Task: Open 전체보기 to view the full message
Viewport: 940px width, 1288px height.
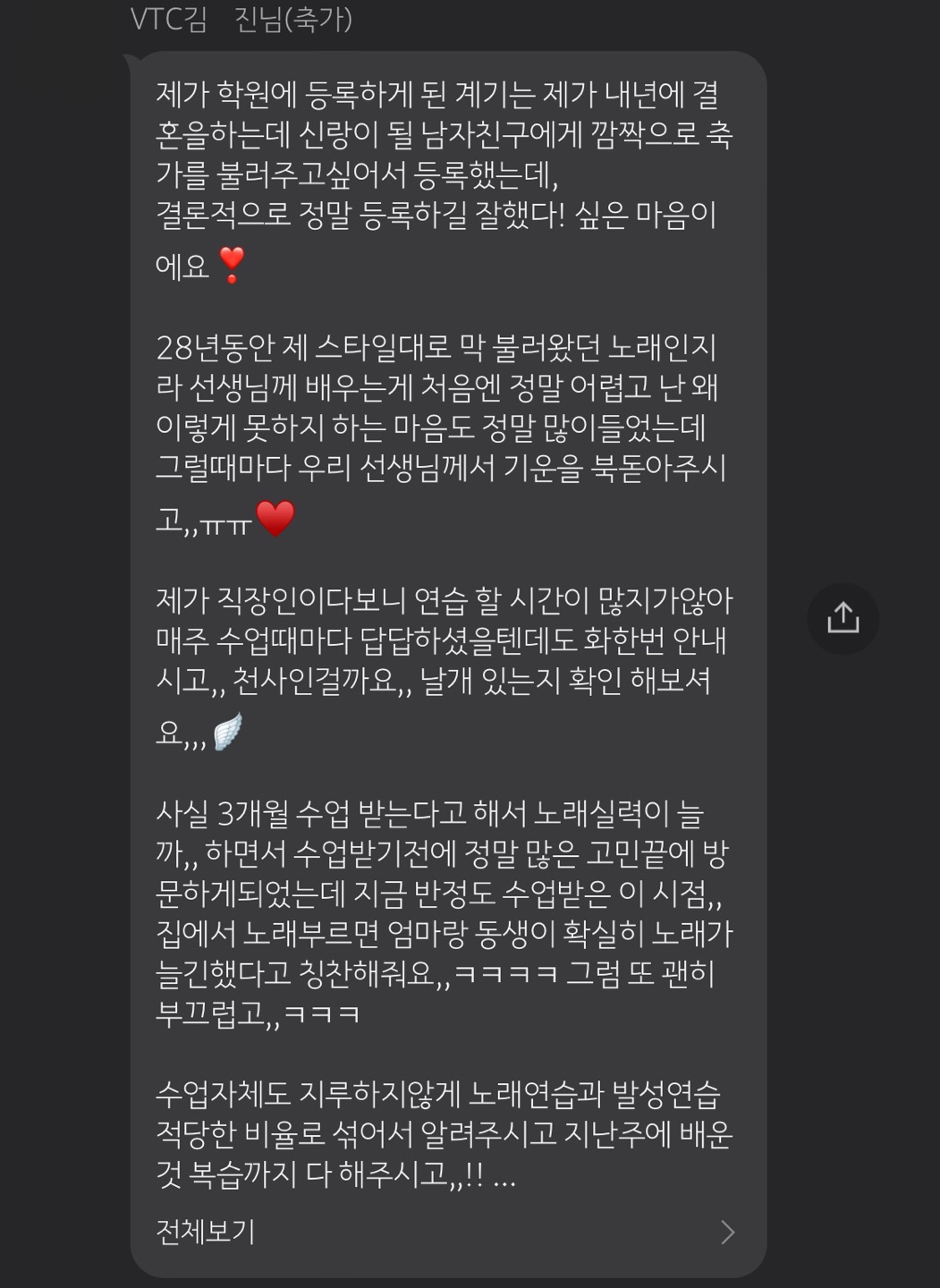Action: [x=206, y=1232]
